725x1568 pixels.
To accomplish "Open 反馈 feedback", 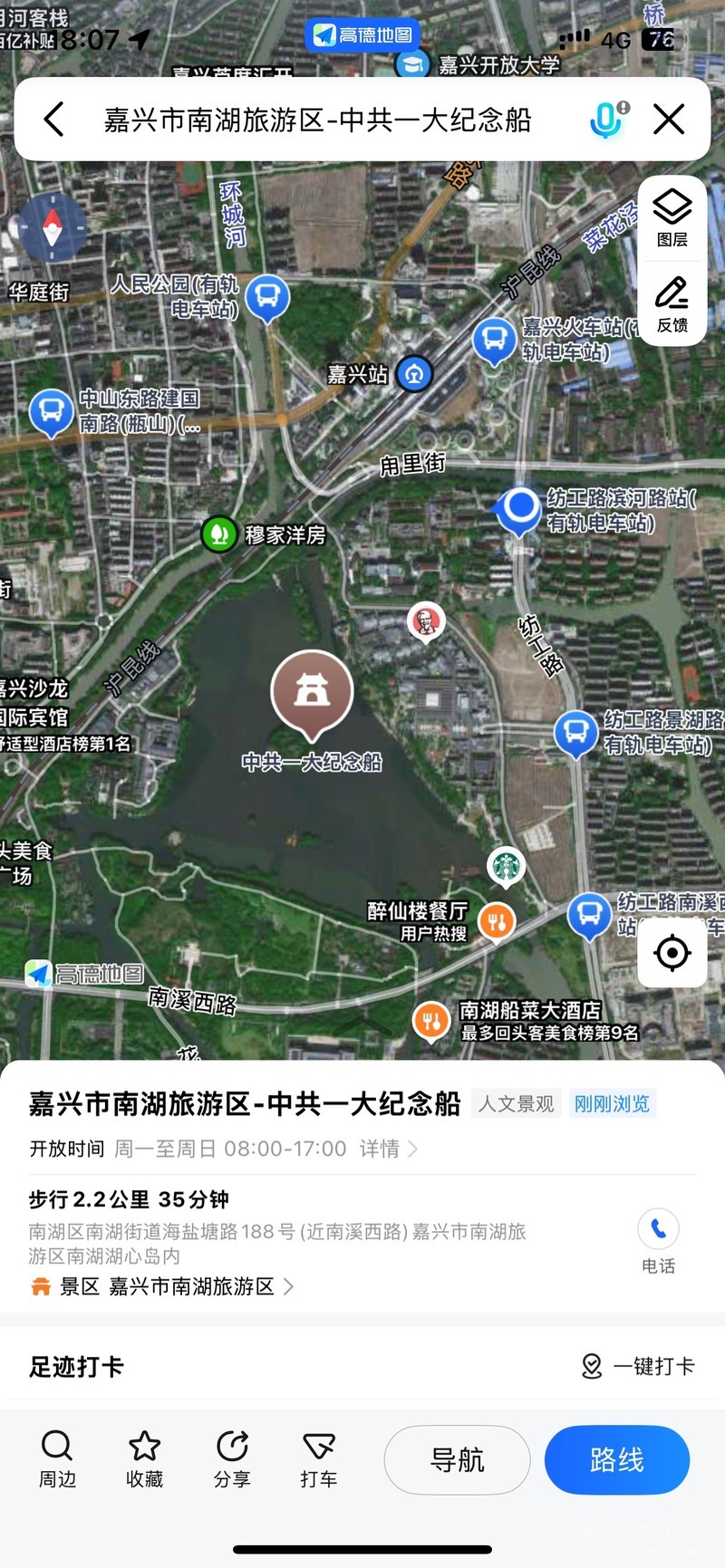I will pos(672,305).
